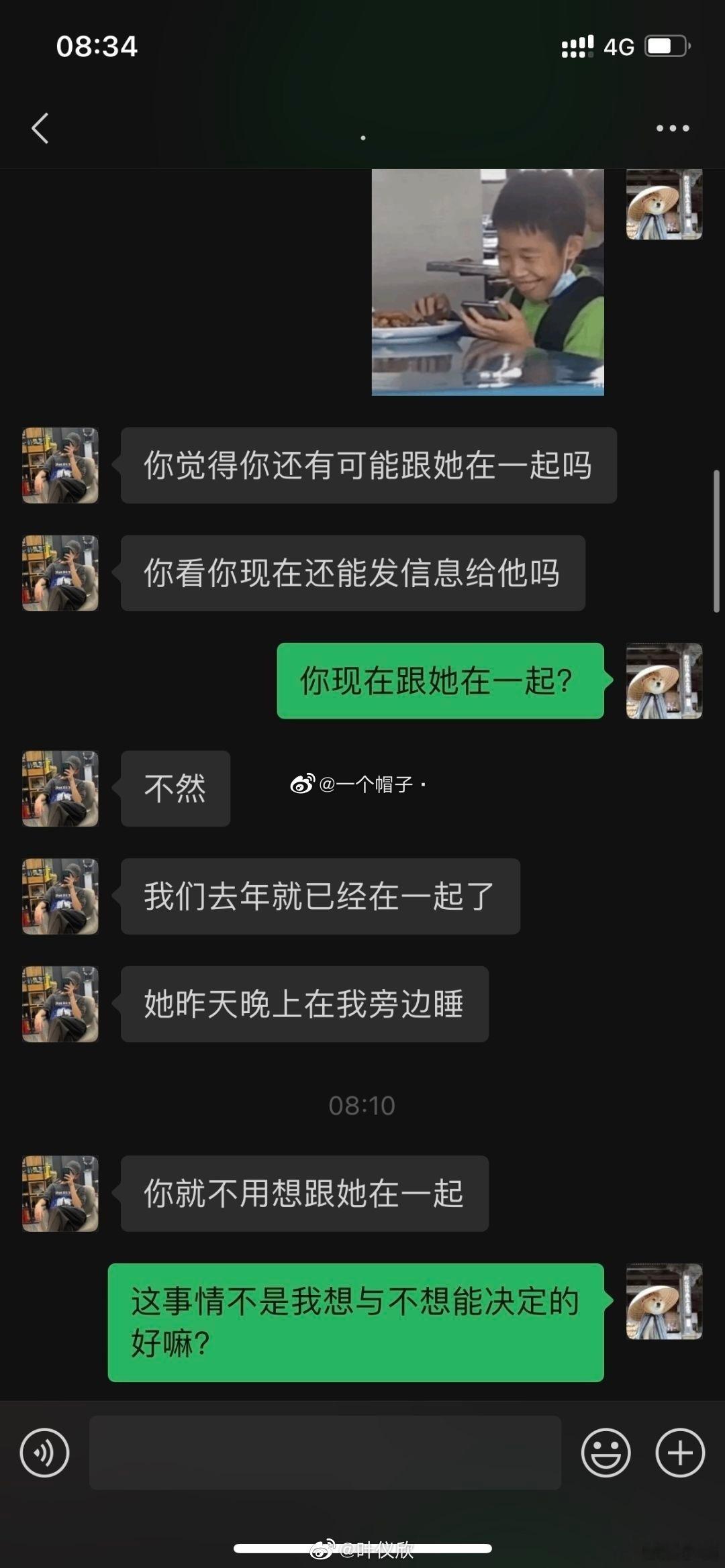This screenshot has width=725, height=1568.
Task: Open the plus attachments menu
Action: click(x=679, y=1453)
